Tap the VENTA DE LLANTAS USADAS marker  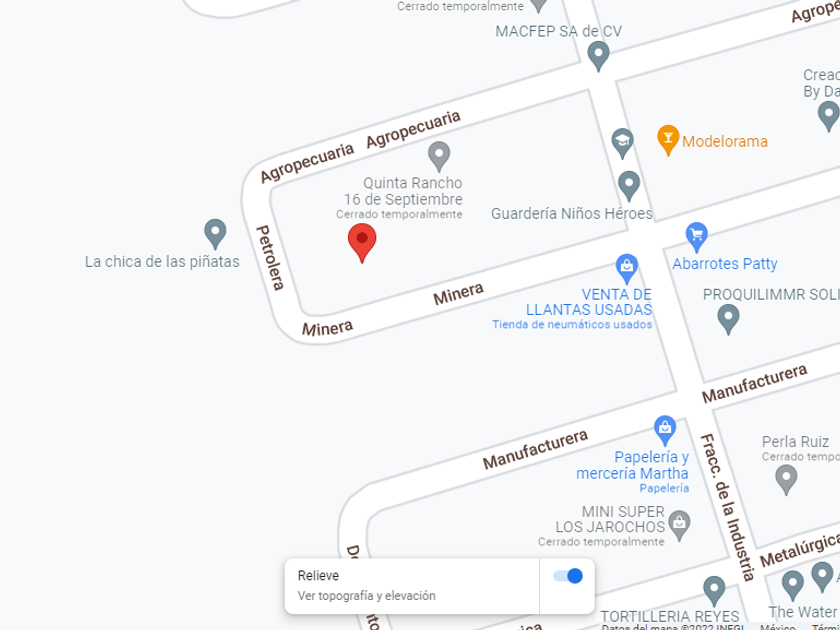point(627,268)
